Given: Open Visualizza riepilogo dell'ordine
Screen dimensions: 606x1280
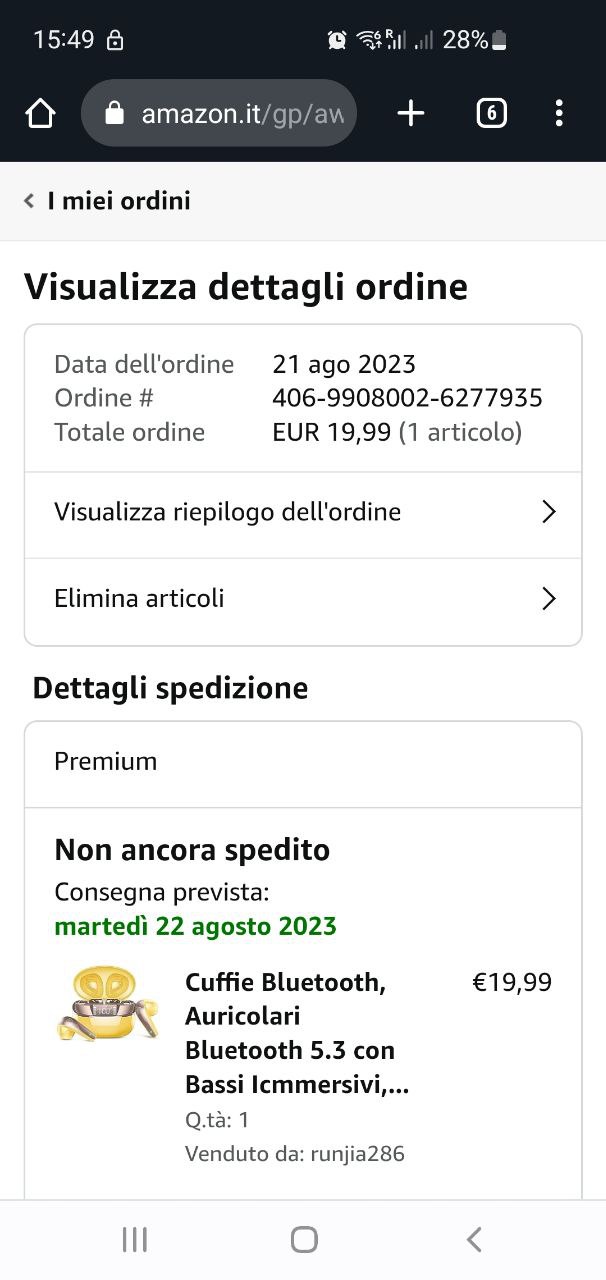Looking at the screenshot, I should pyautogui.click(x=303, y=513).
